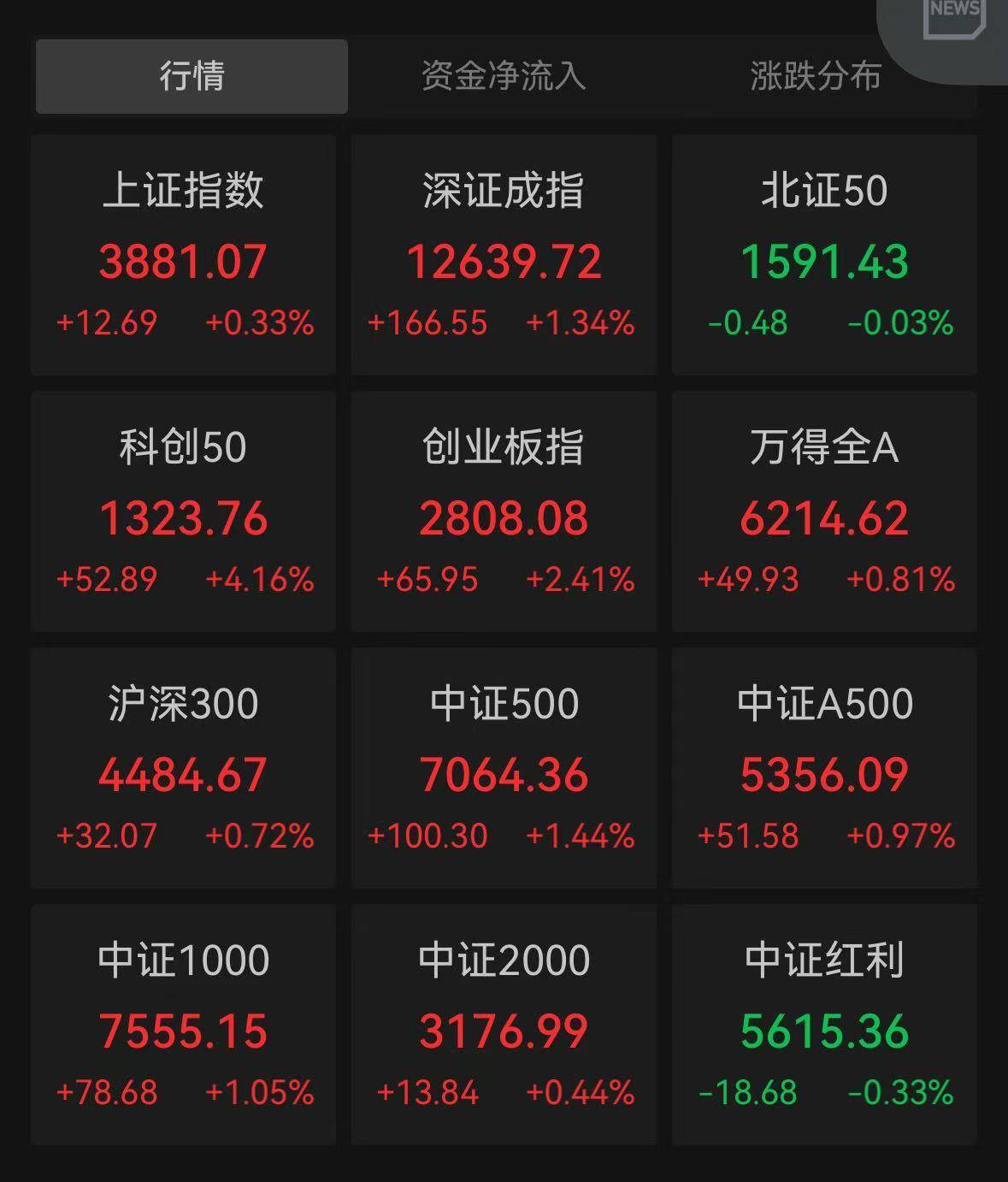The height and width of the screenshot is (1182, 1008).
Task: Open the 中证1000 index card
Action: pos(184,1022)
